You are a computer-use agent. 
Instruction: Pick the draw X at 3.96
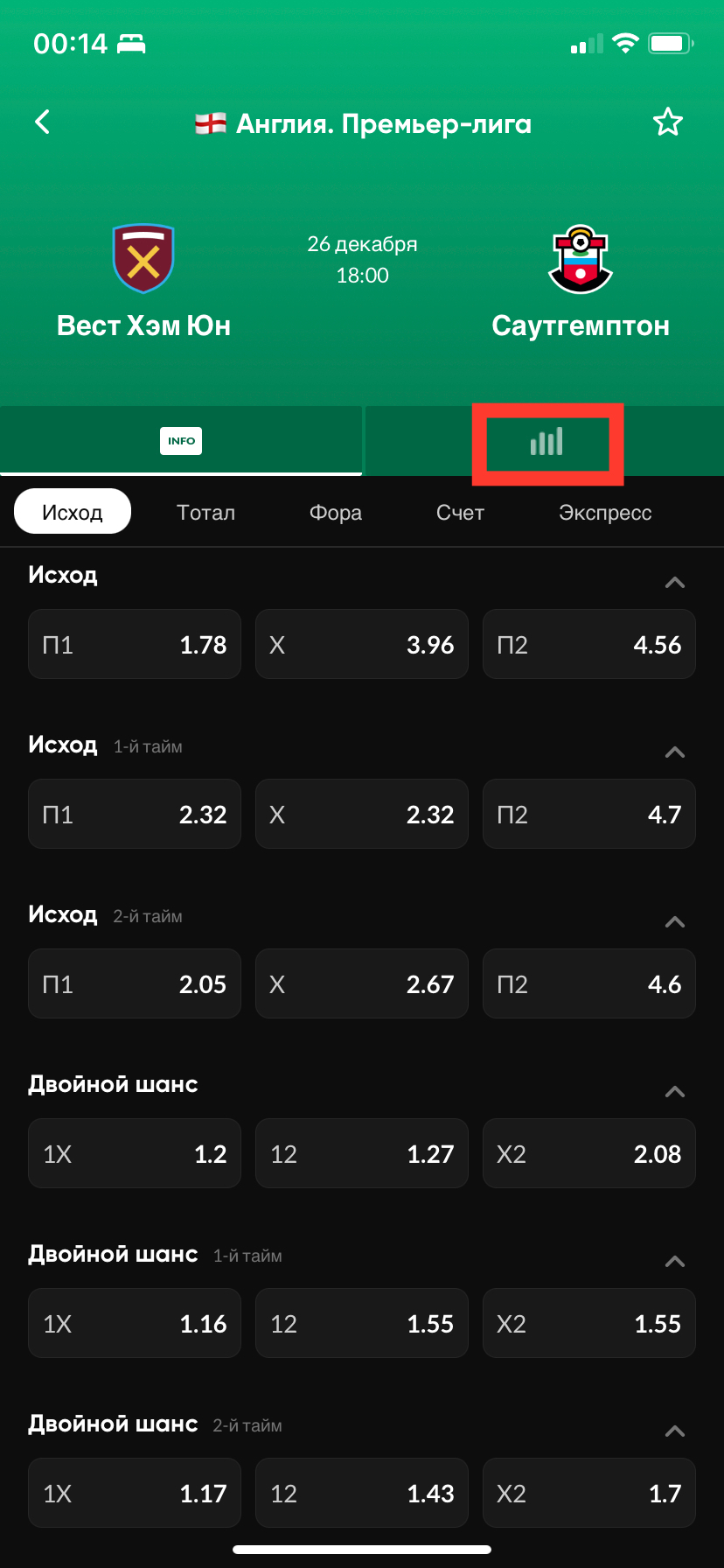coord(362,645)
